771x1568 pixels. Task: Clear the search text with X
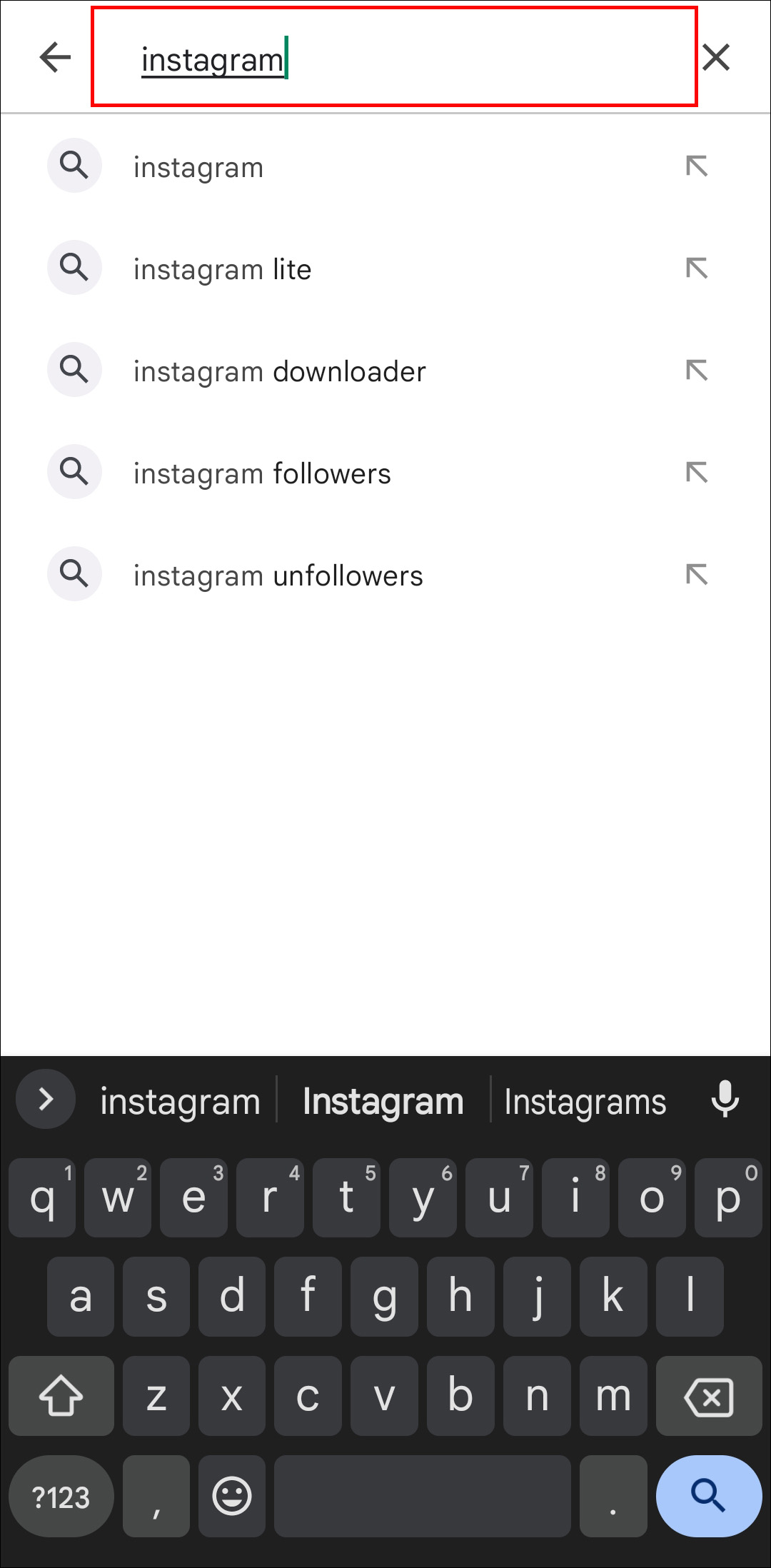pos(715,57)
